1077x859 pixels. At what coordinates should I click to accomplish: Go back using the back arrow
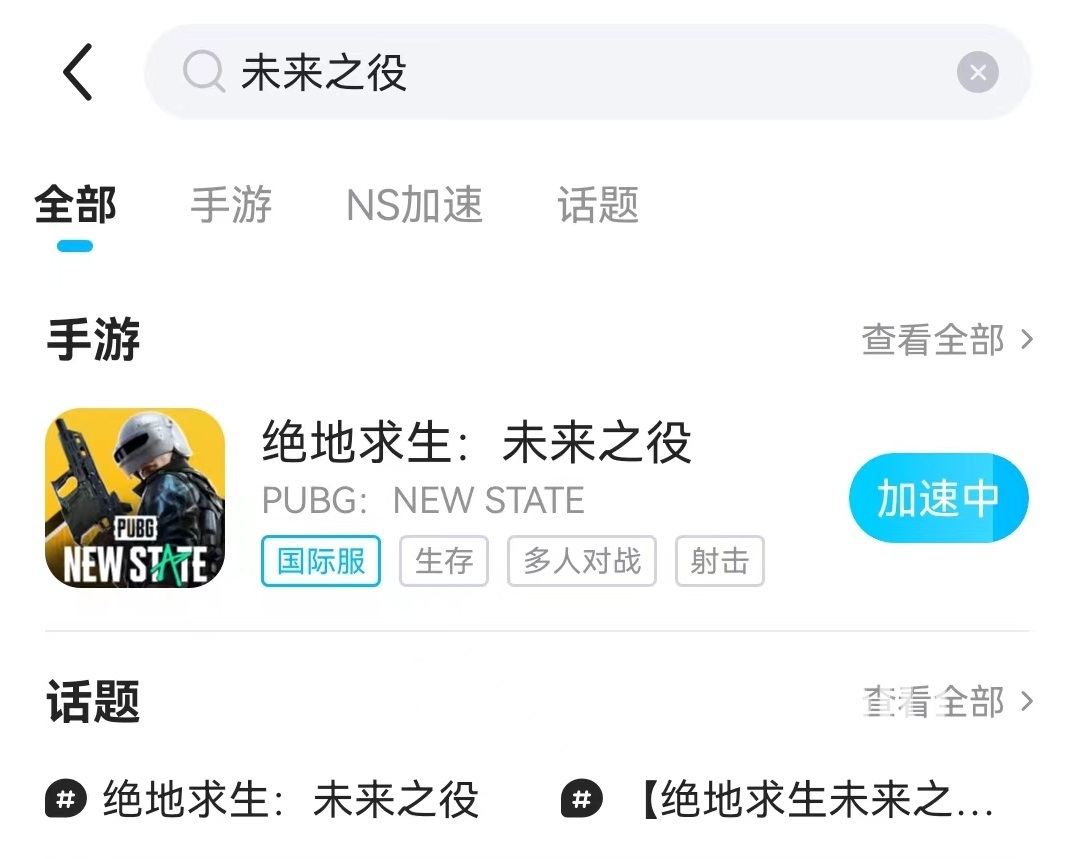point(78,72)
